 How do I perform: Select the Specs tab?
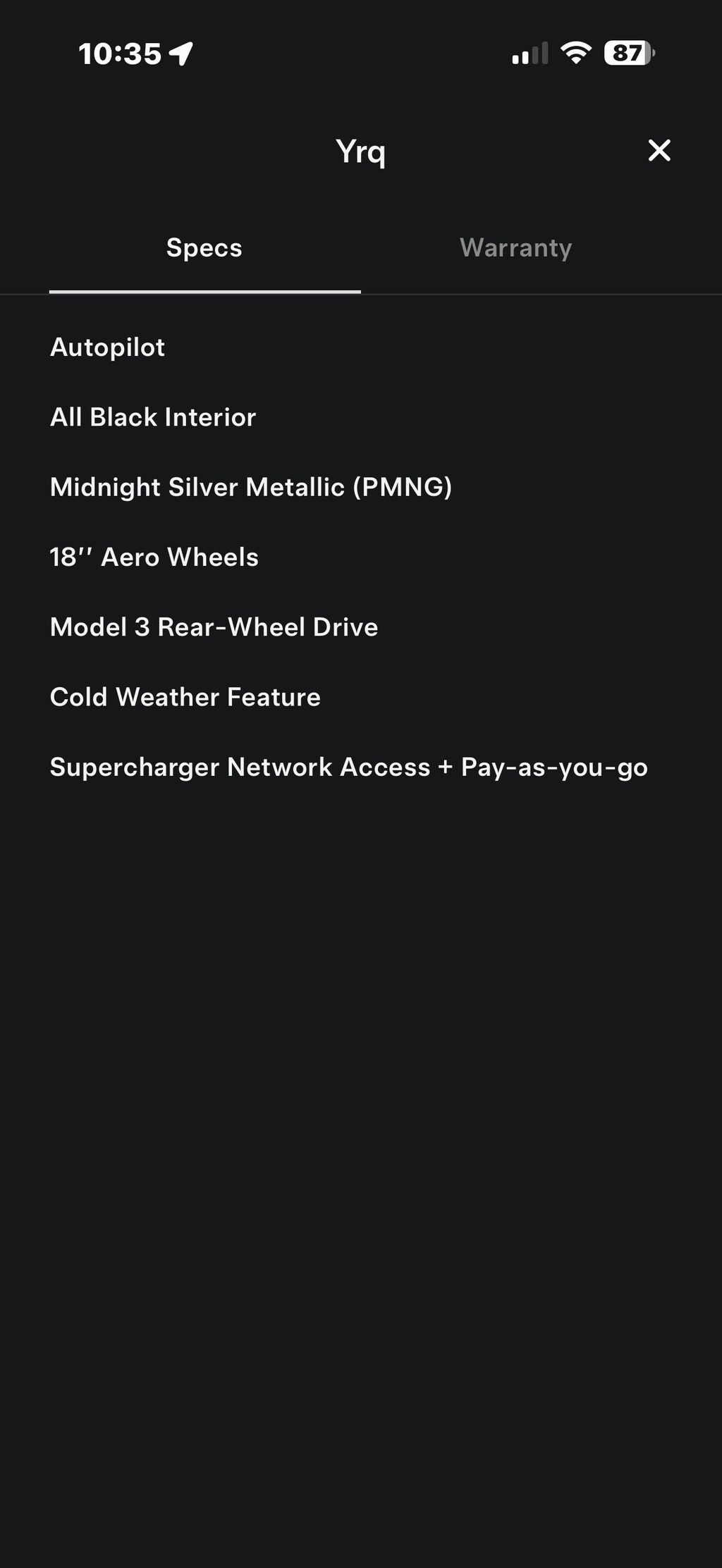tap(204, 248)
